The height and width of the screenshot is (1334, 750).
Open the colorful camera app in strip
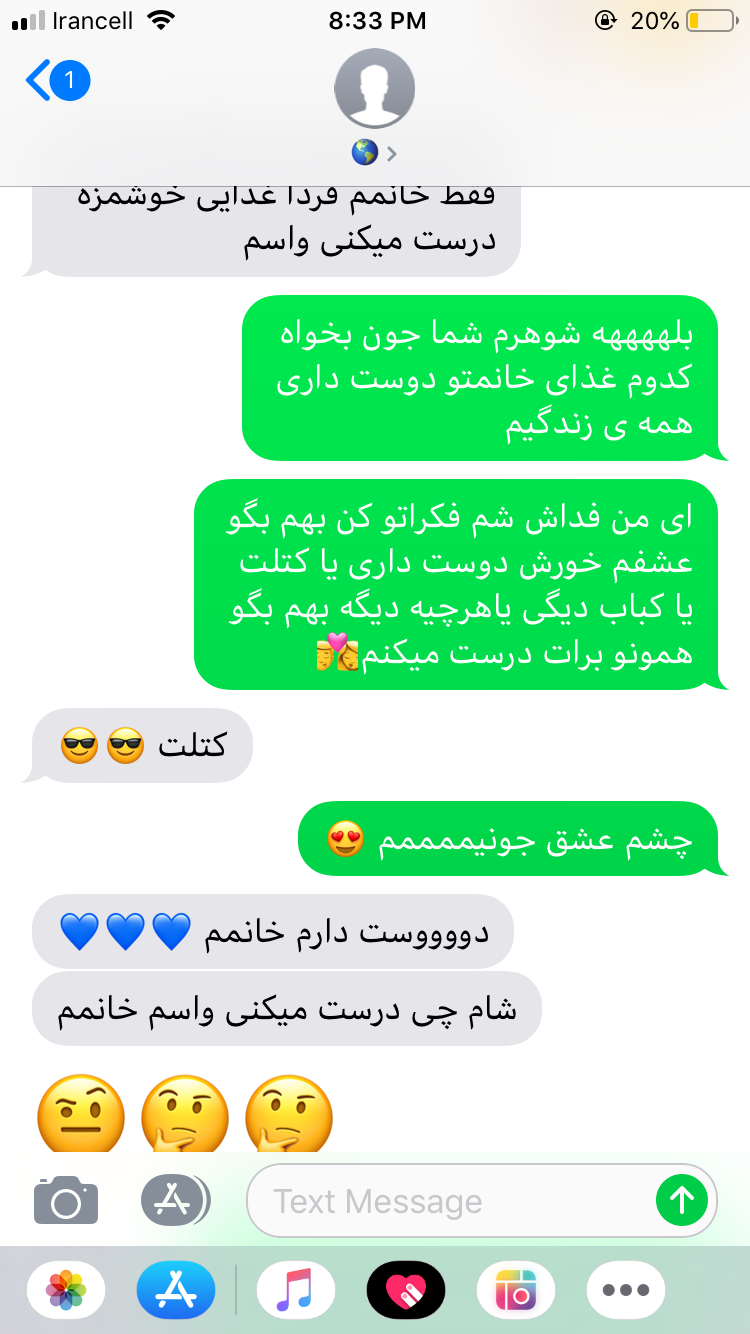coord(516,1289)
